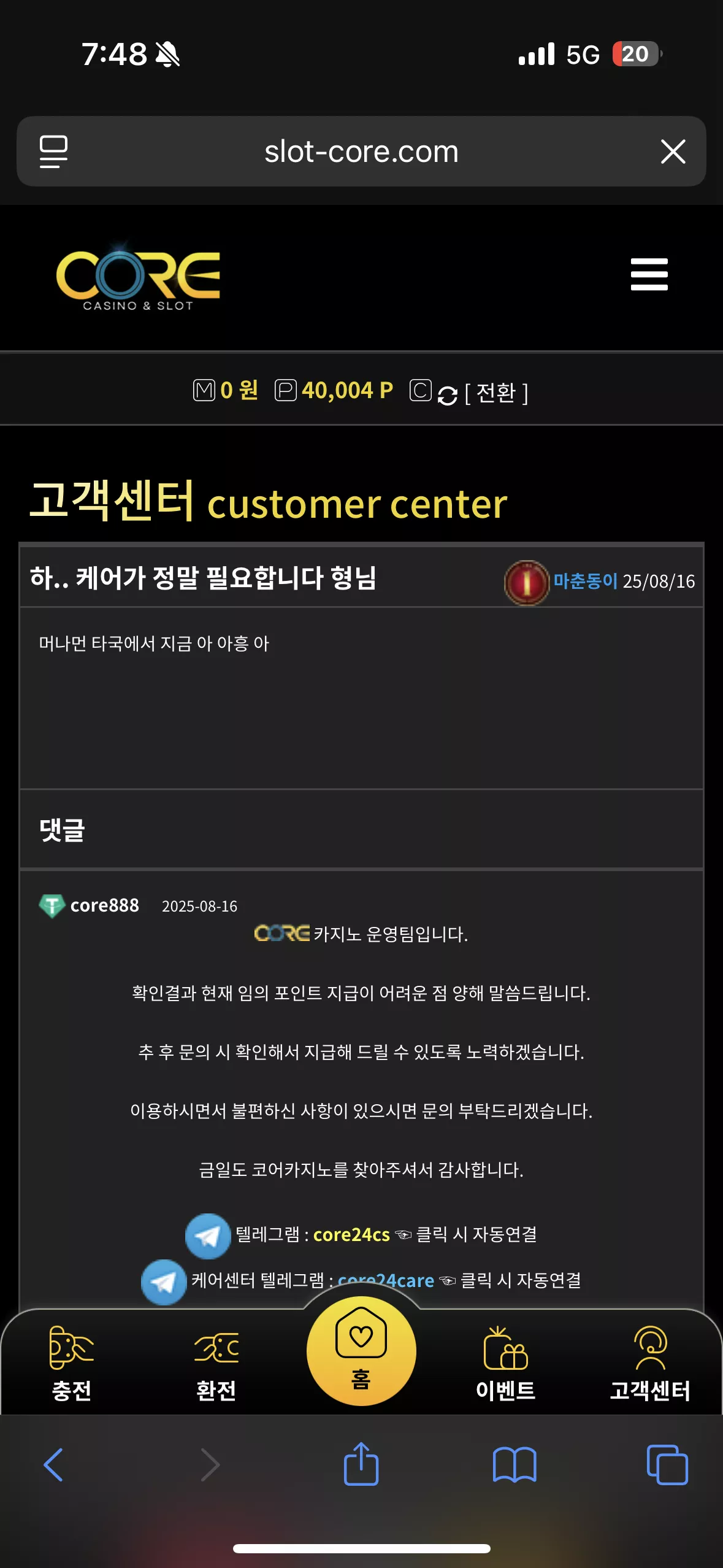Viewport: 723px width, 1568px height.
Task: Open the hamburger menu
Action: coord(649,274)
